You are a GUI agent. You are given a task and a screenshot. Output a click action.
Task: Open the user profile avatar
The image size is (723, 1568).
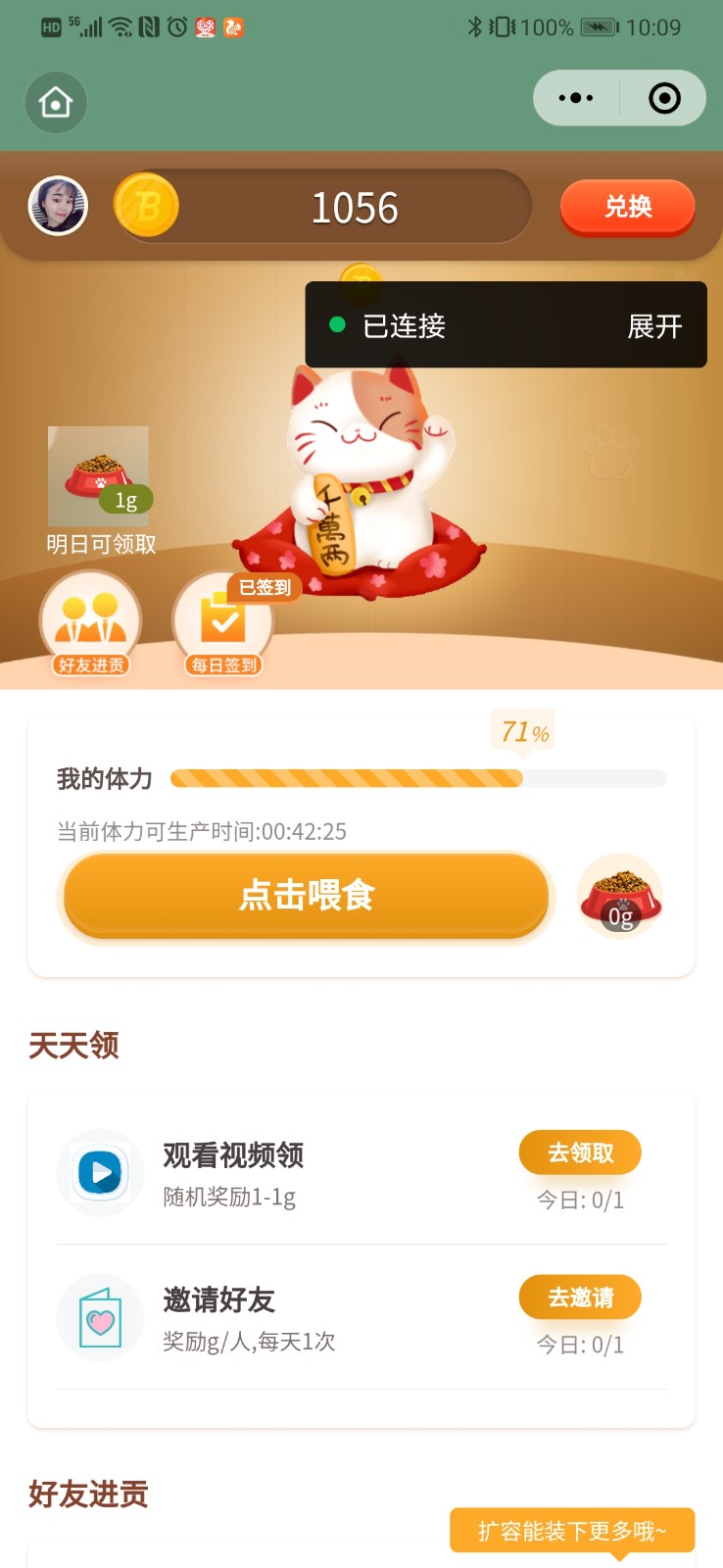pyautogui.click(x=58, y=206)
